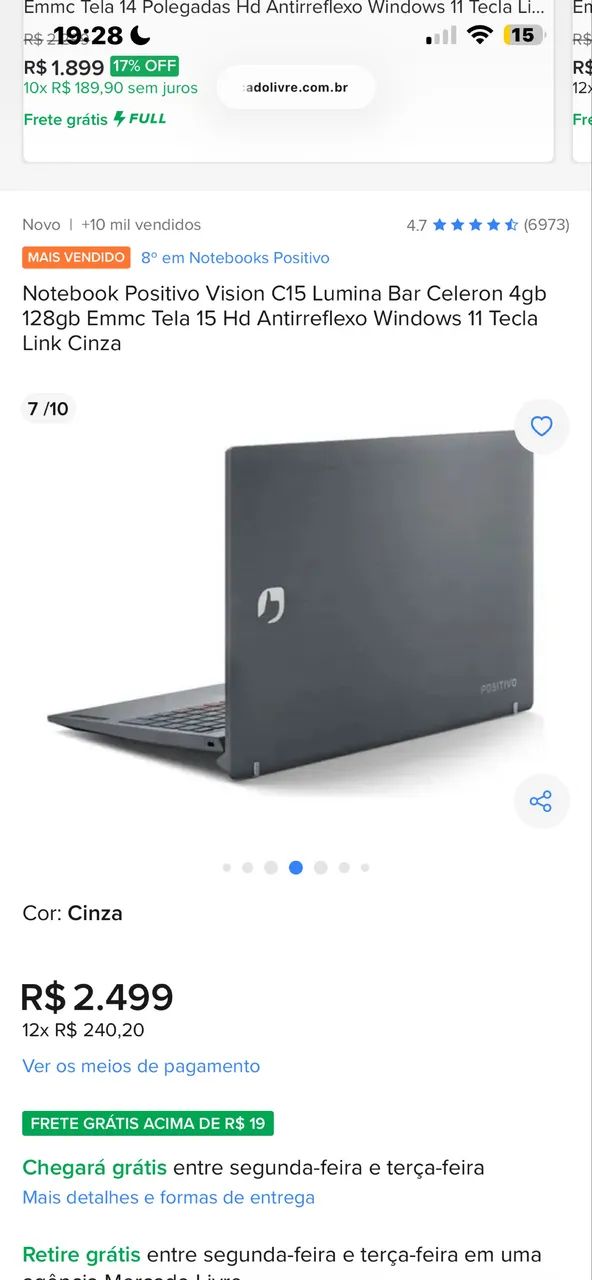Open link 8º em Notebooks Positivo
Screen dimensions: 592x1280
pyautogui.click(x=235, y=258)
